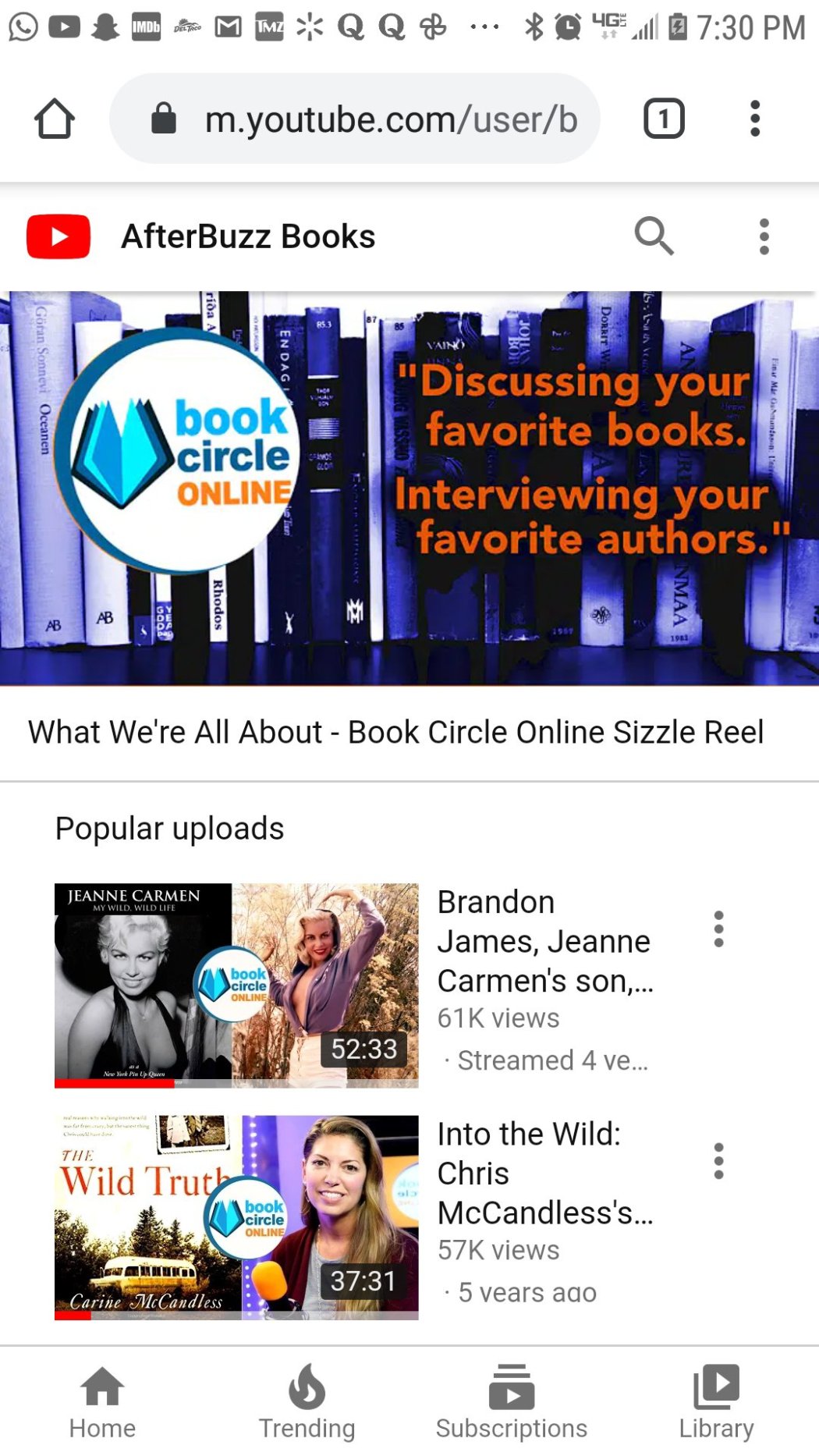This screenshot has width=819, height=1456.
Task: Search YouTube with the magnifier icon
Action: (x=654, y=236)
